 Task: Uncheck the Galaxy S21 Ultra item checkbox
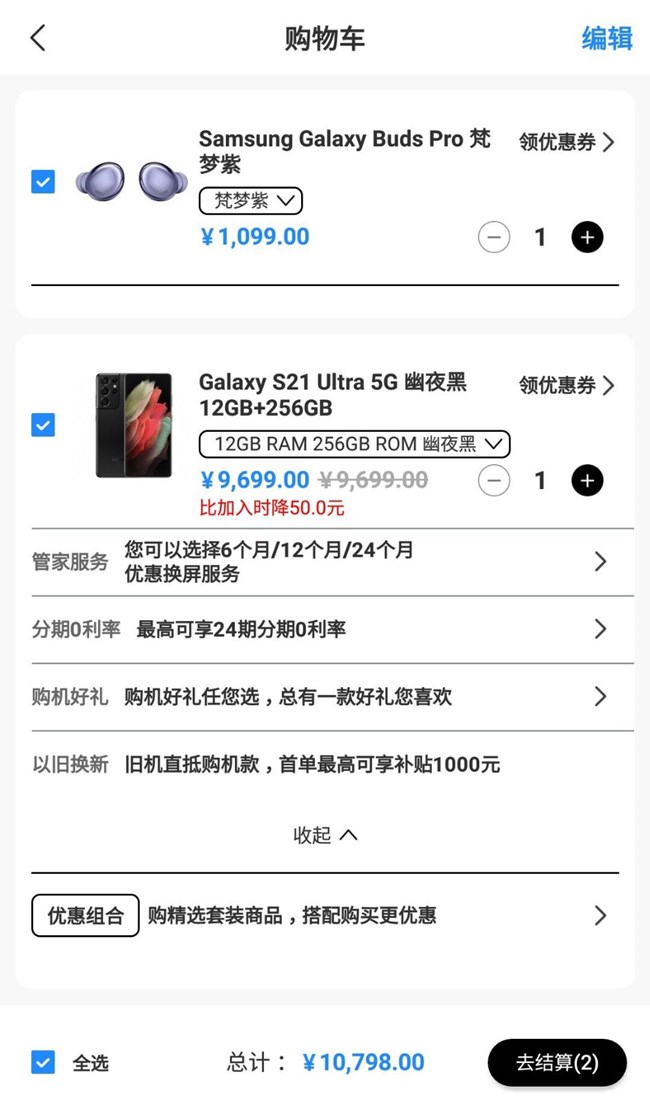[x=43, y=425]
